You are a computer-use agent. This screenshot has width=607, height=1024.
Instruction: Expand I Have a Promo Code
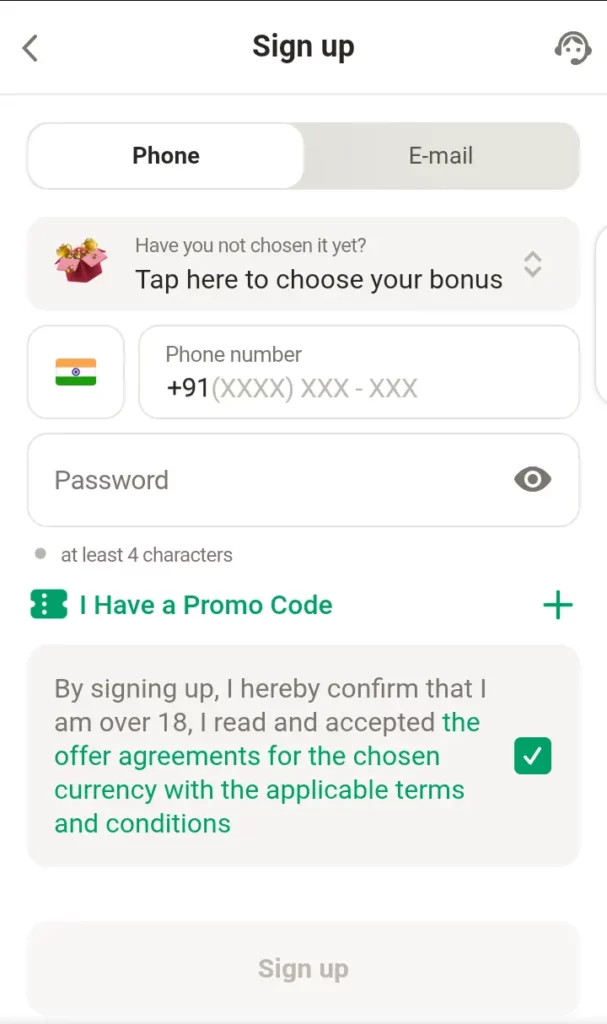coord(557,605)
